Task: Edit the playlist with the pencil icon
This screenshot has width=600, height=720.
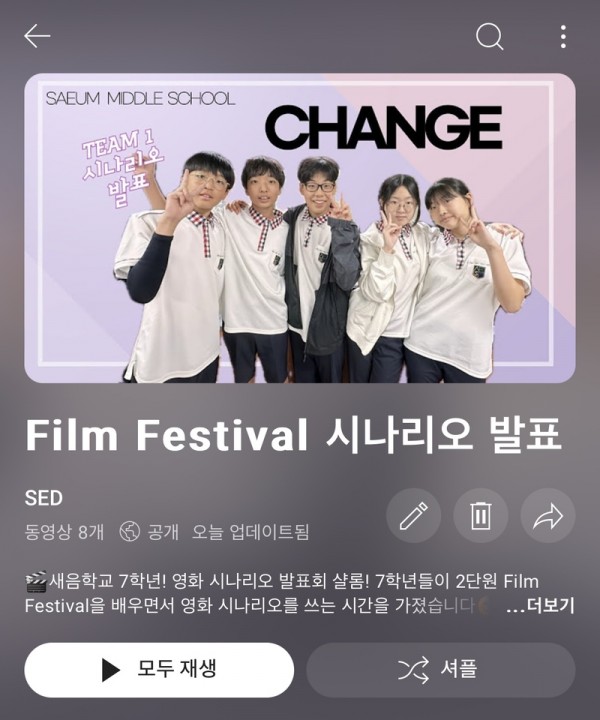Action: pos(413,516)
